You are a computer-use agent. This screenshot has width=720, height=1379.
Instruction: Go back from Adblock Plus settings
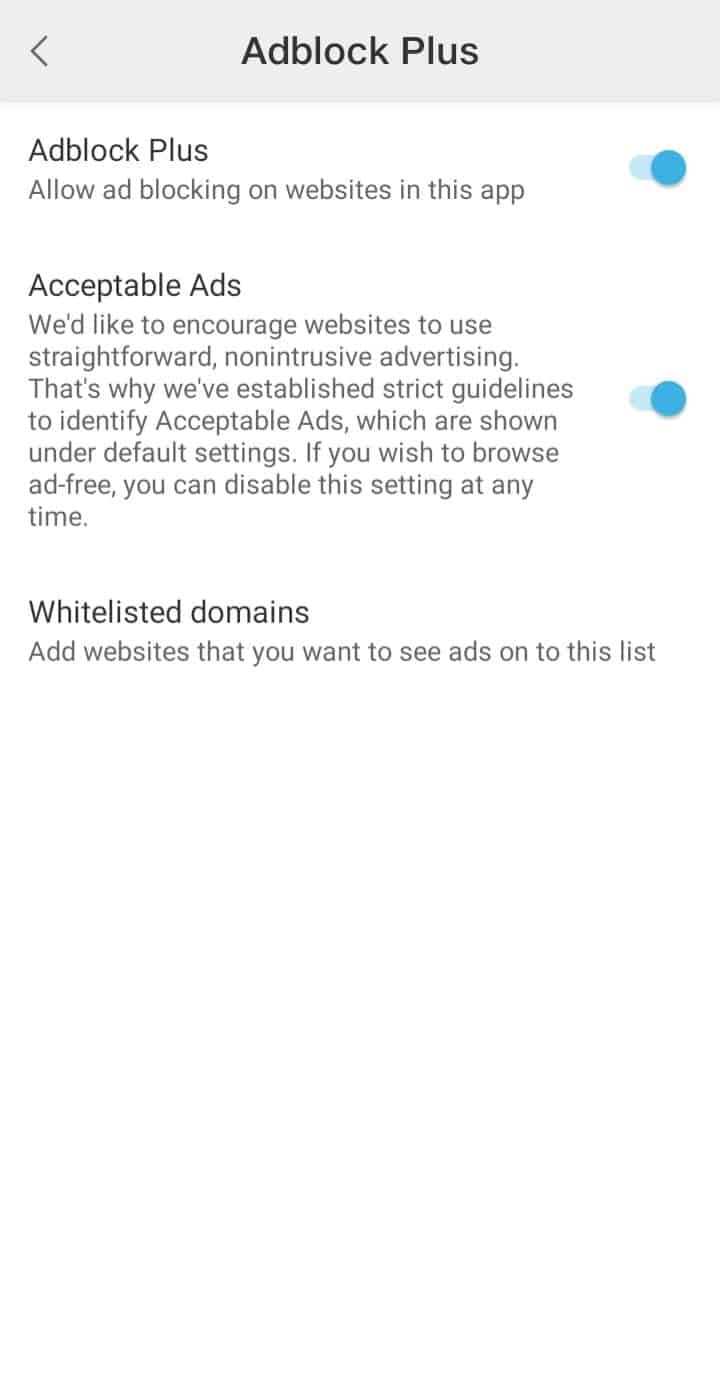[x=40, y=51]
